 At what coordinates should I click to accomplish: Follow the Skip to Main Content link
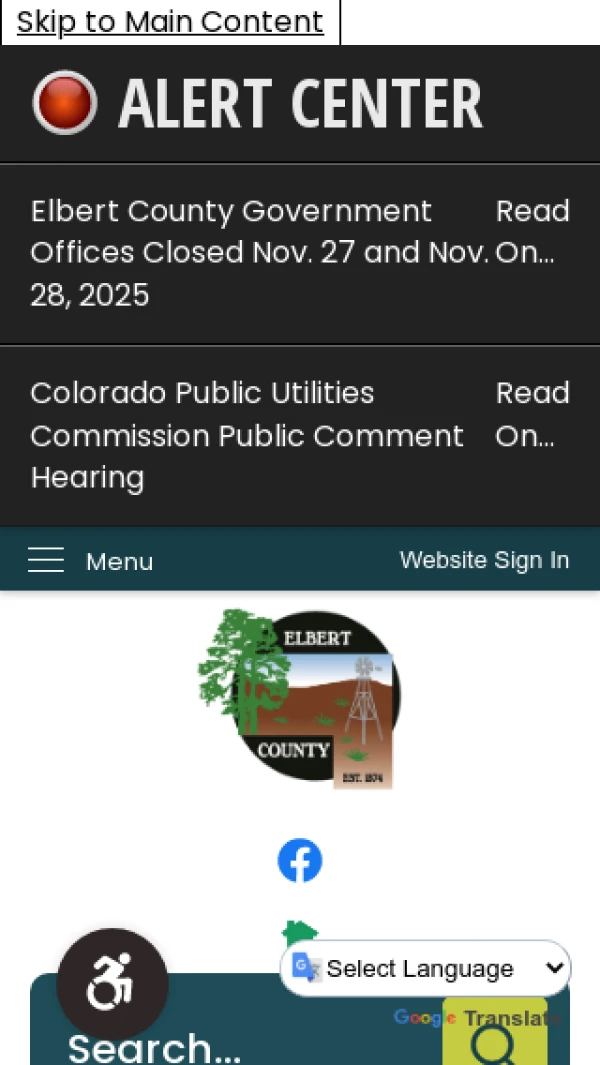(170, 22)
